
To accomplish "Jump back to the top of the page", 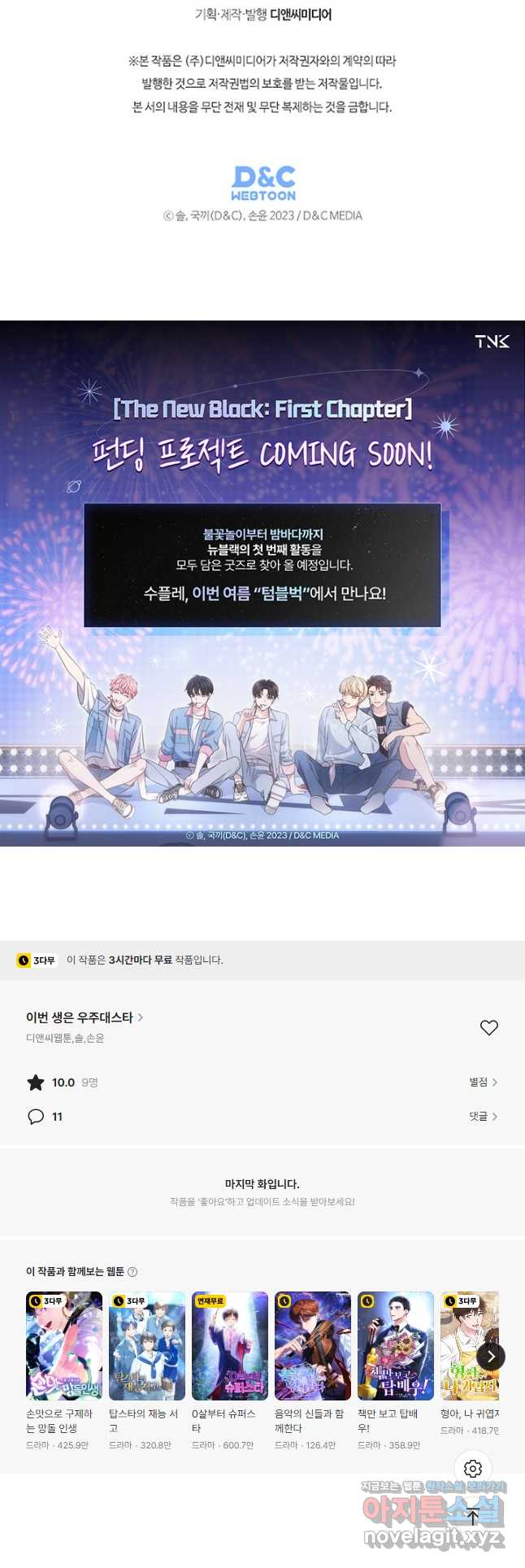I will tap(473, 1516).
